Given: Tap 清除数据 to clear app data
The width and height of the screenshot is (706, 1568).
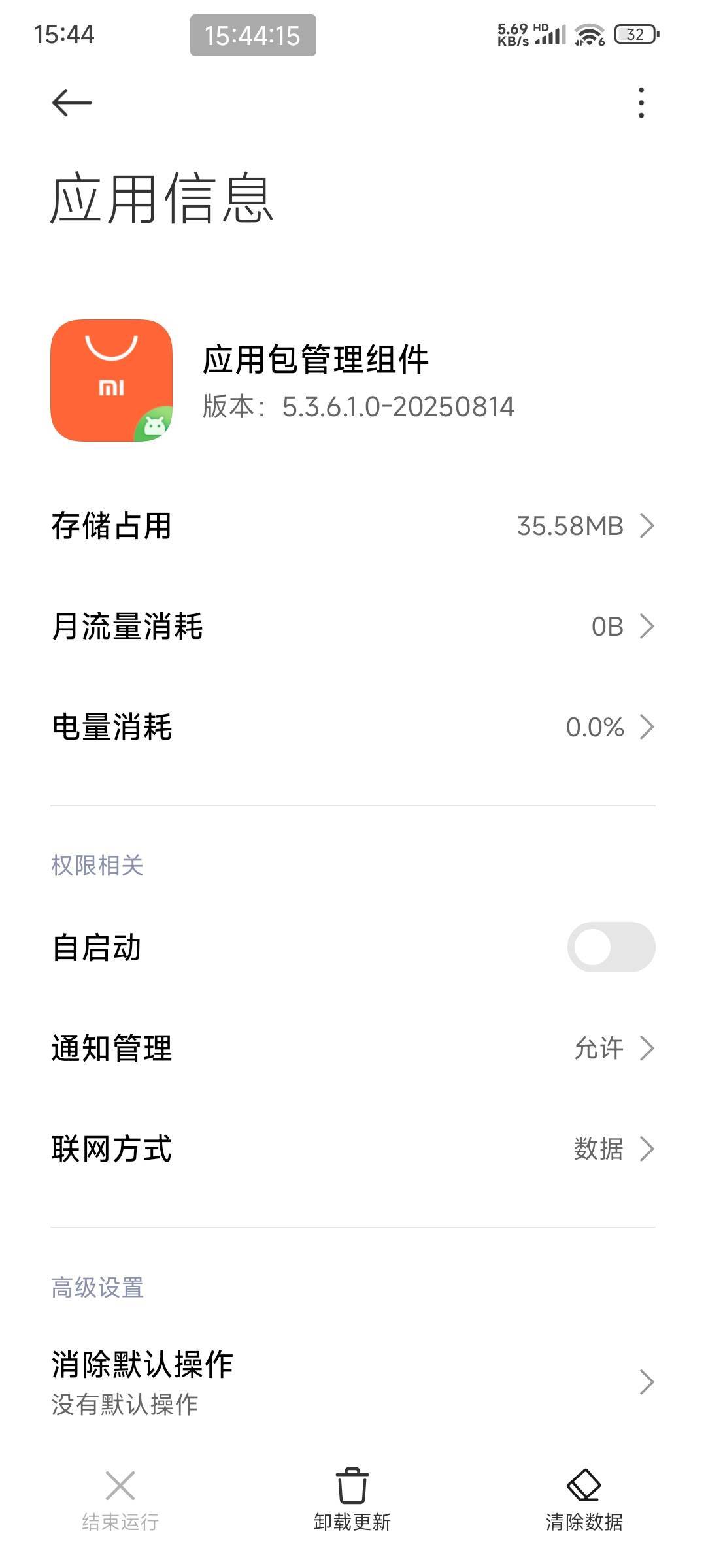Looking at the screenshot, I should (x=584, y=1499).
